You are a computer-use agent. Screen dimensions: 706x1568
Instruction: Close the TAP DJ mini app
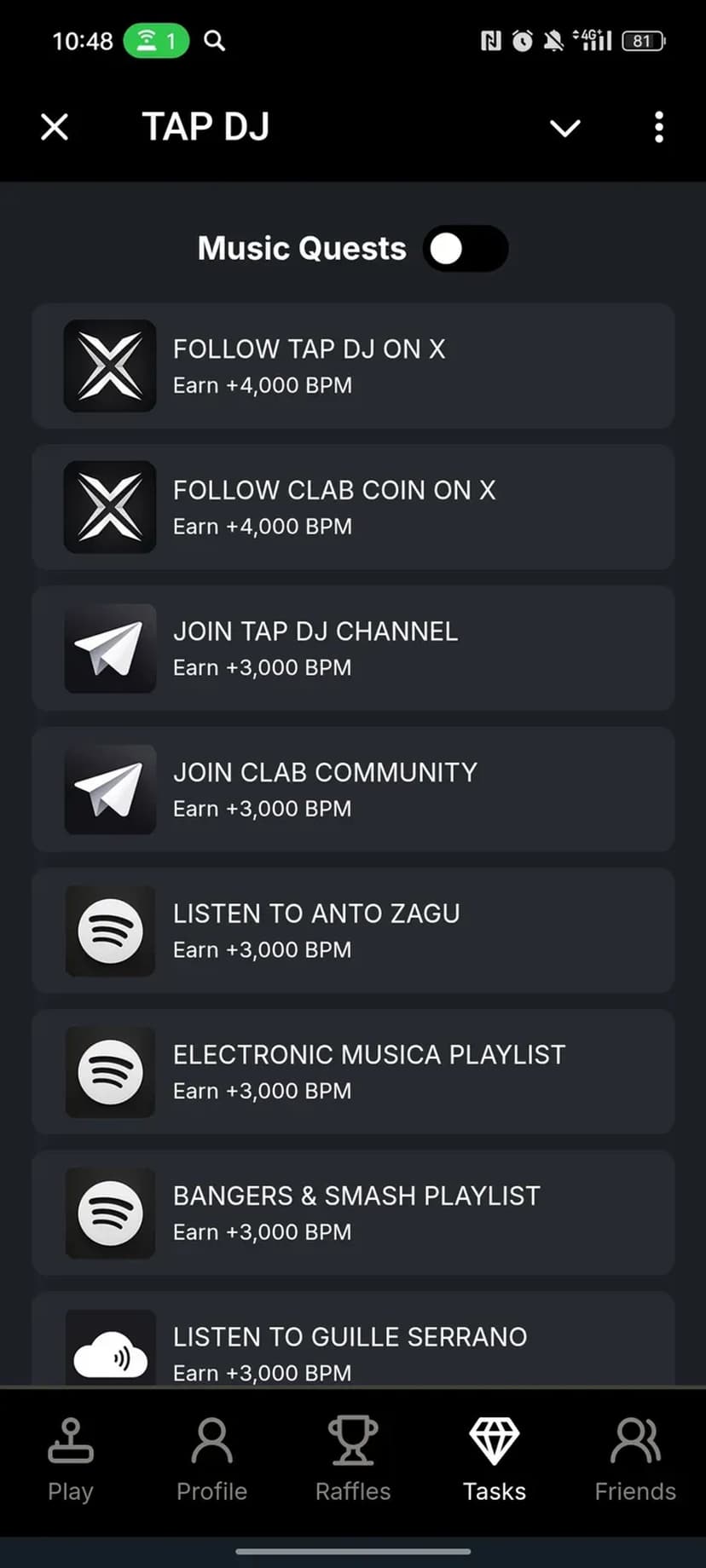tap(55, 128)
